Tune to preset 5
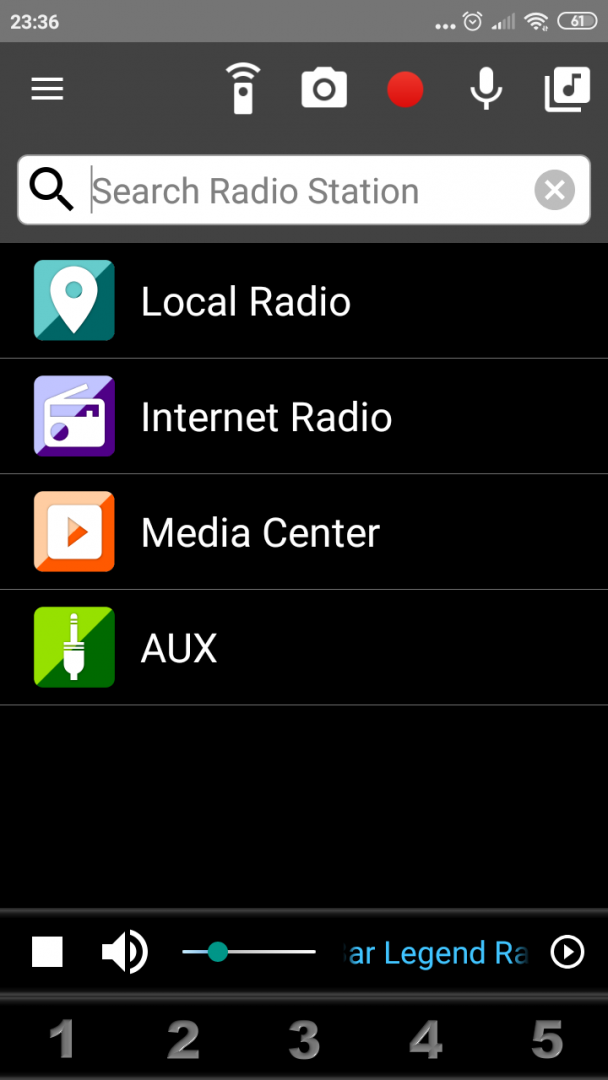Screen dimensions: 608x1080 point(547,1040)
